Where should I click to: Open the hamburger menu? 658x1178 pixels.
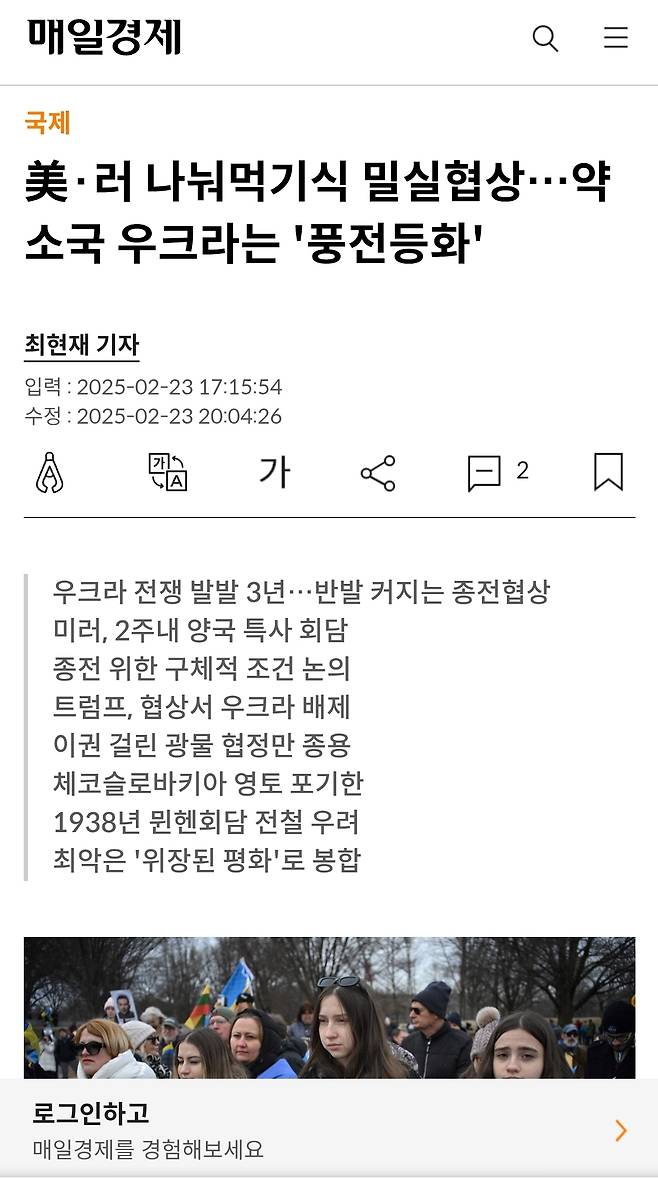tap(616, 39)
